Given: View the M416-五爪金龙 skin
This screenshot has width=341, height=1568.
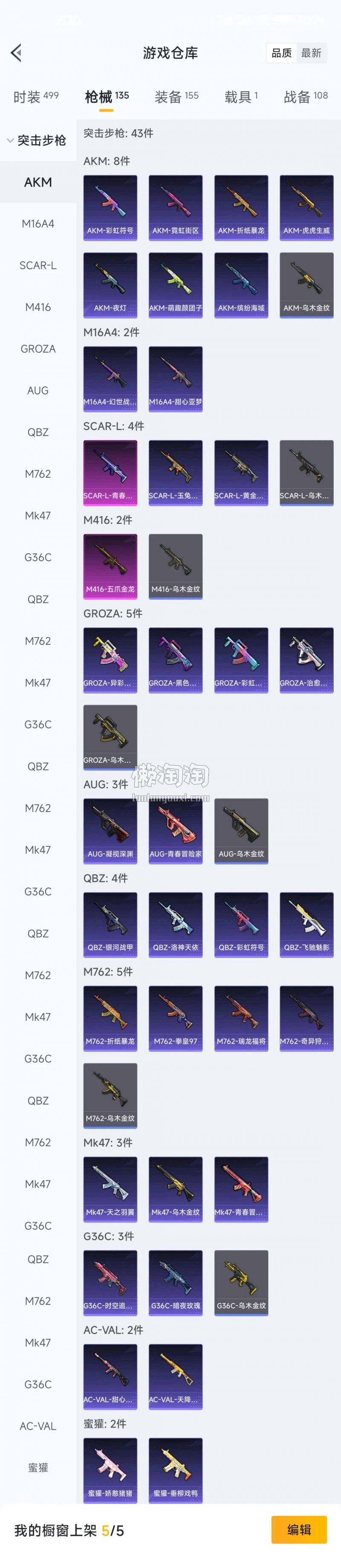Looking at the screenshot, I should click(x=110, y=566).
